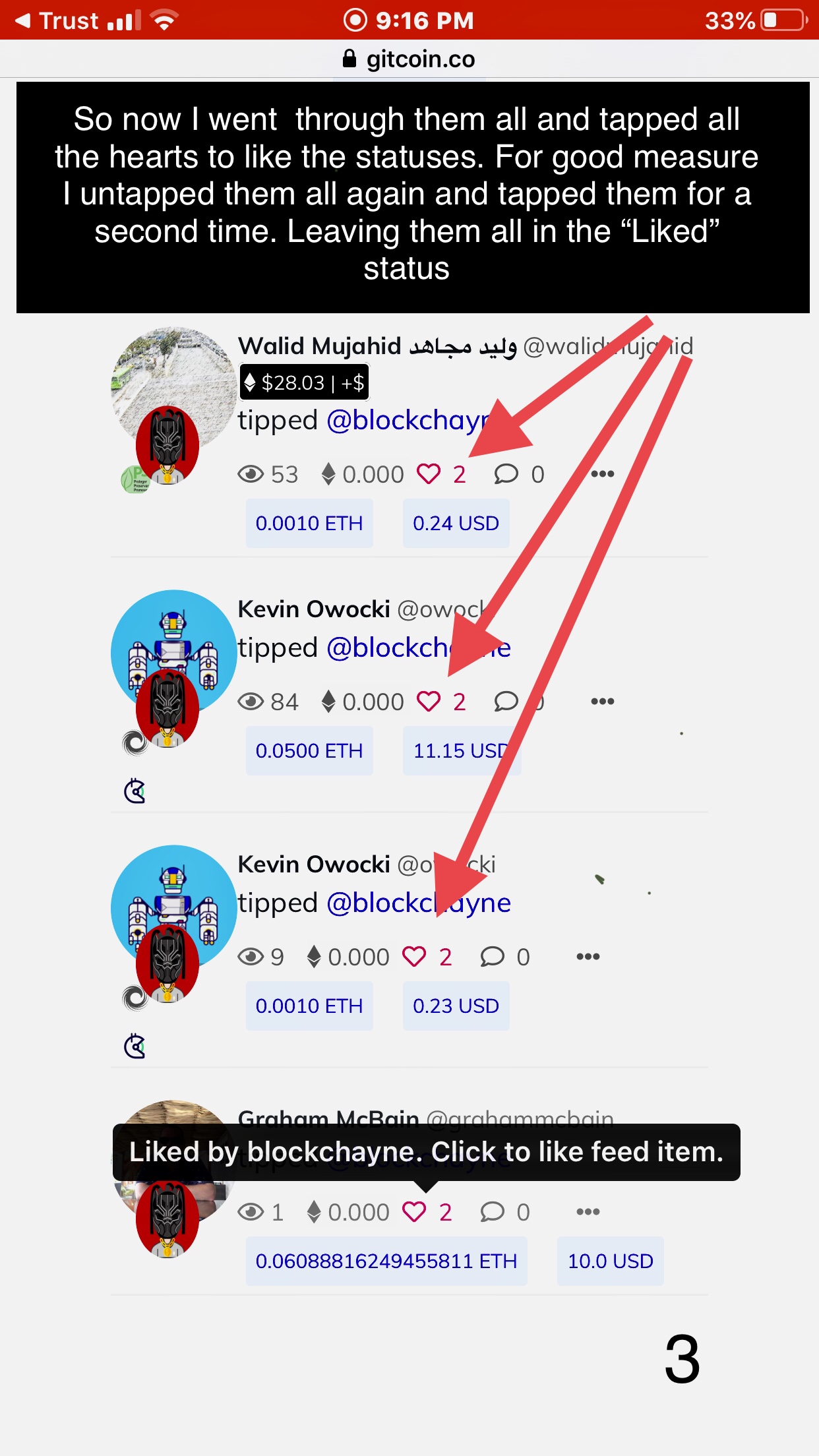The width and height of the screenshot is (819, 1456).
Task: Select the 0.06088816249455811 ETH chip
Action: 386,1261
